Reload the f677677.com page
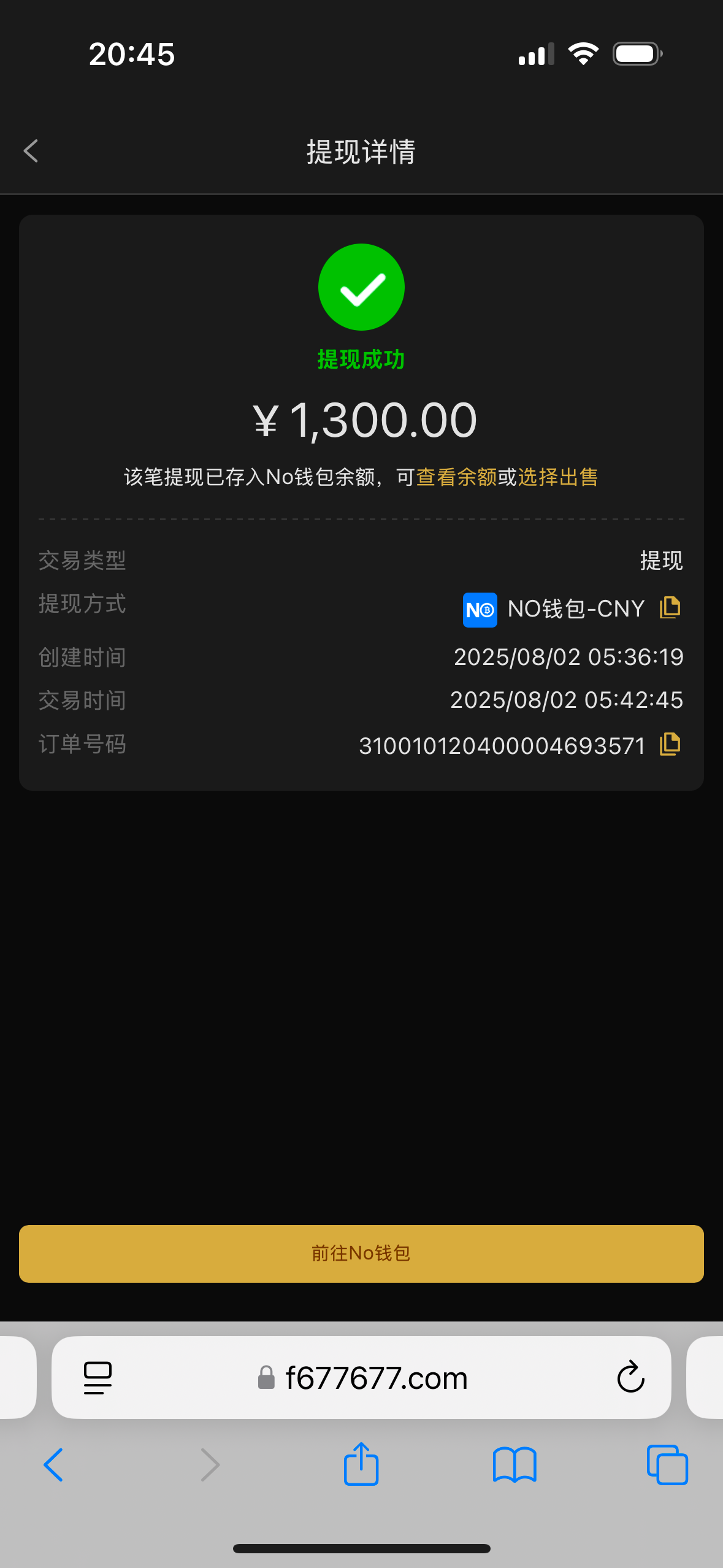 (630, 1377)
